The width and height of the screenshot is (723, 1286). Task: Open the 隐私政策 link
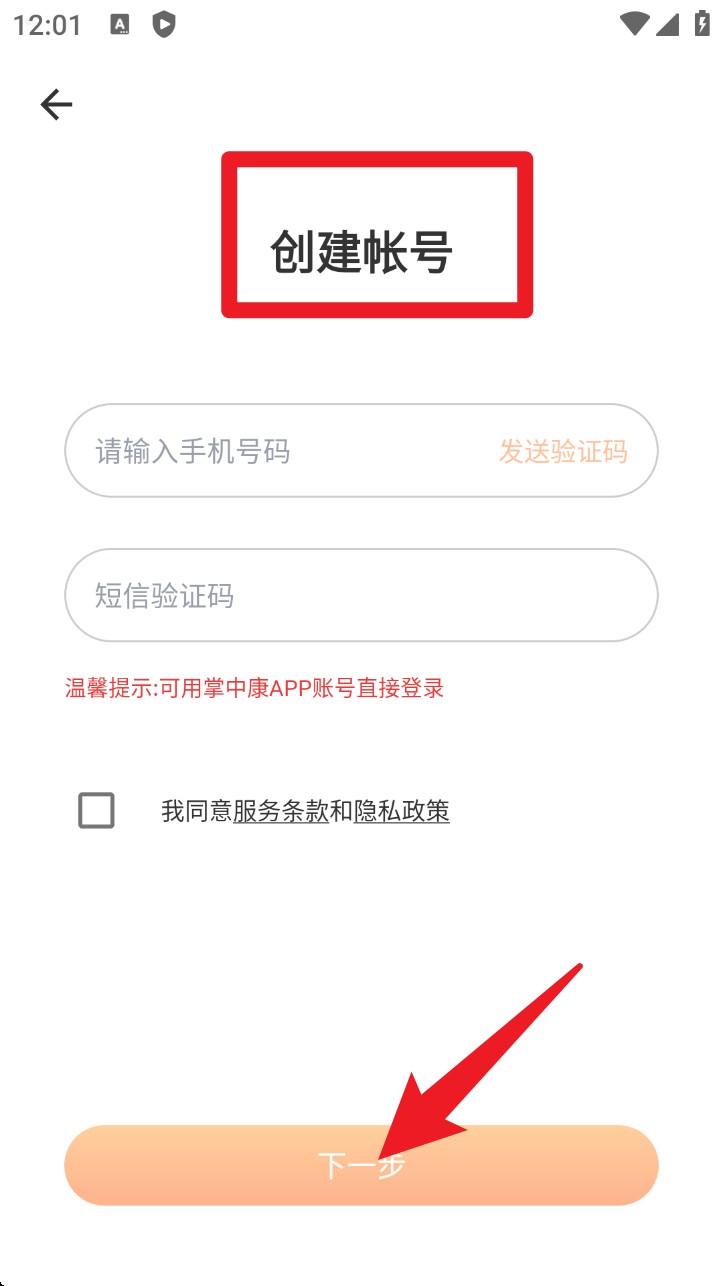point(402,811)
